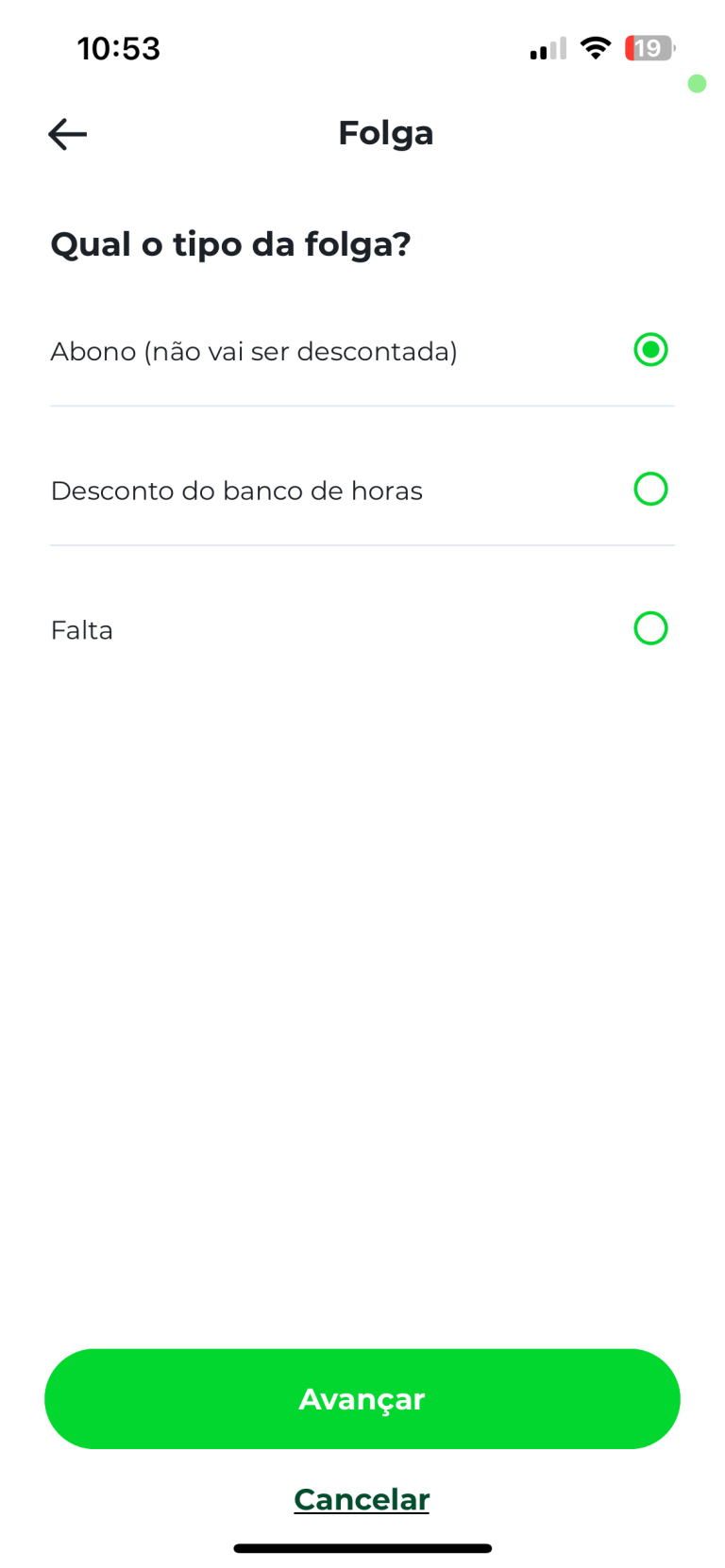
Task: Pick the Falta option
Action: tap(649, 628)
